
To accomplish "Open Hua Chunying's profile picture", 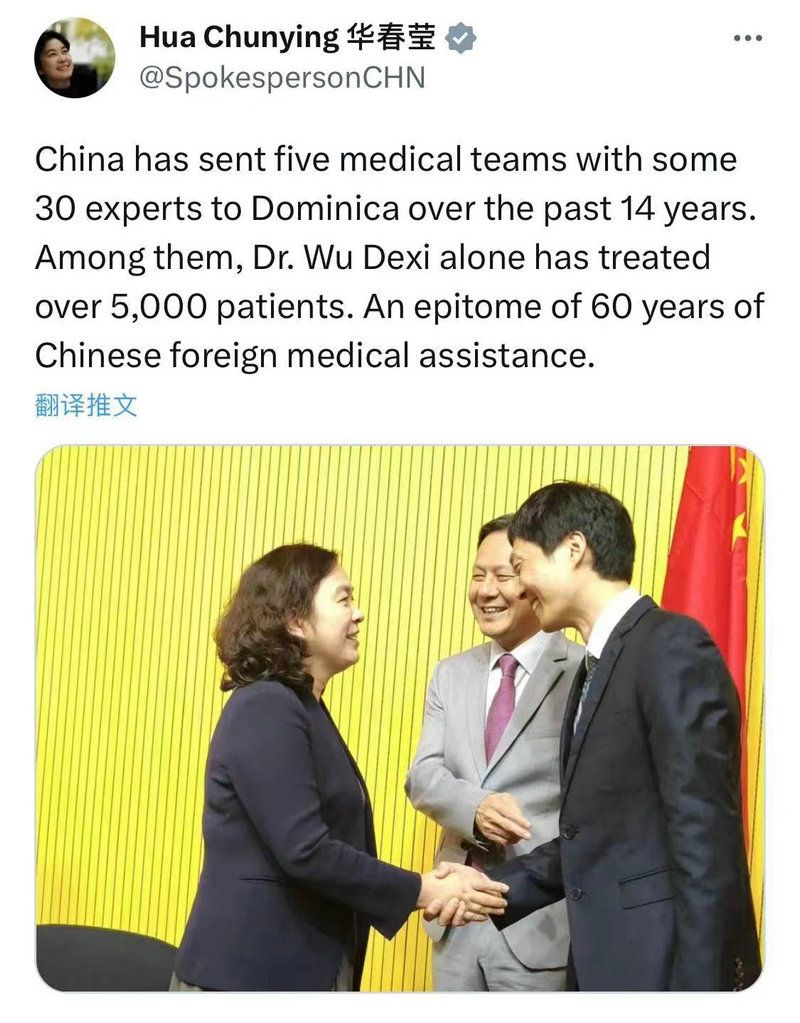I will point(75,57).
